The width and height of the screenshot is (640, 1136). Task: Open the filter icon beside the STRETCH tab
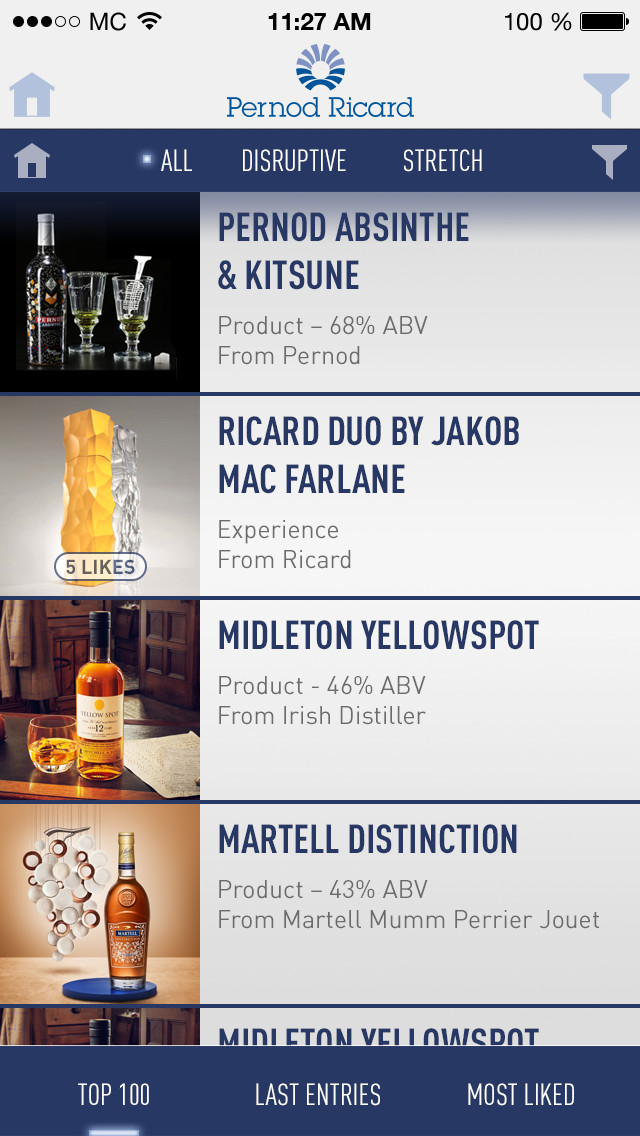point(609,161)
